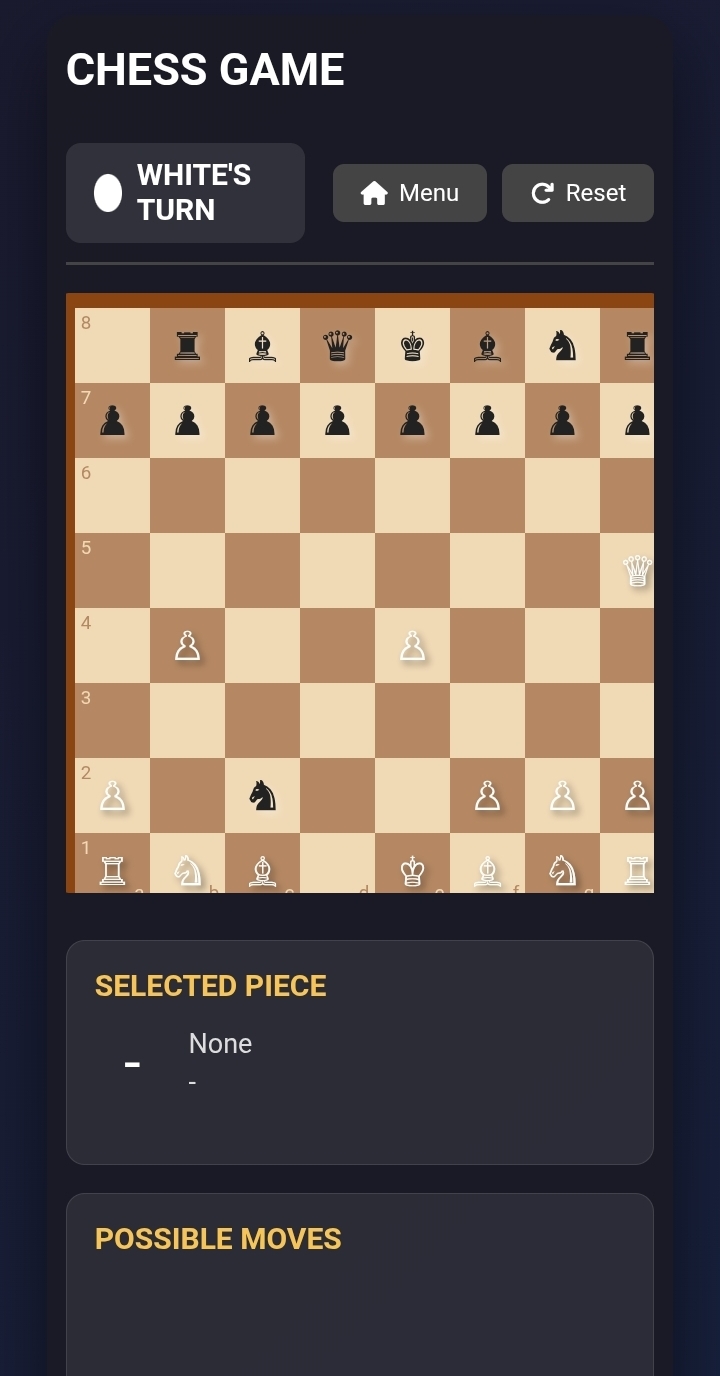Pick the white pawn on b4
Image resolution: width=720 pixels, height=1376 pixels.
point(187,646)
